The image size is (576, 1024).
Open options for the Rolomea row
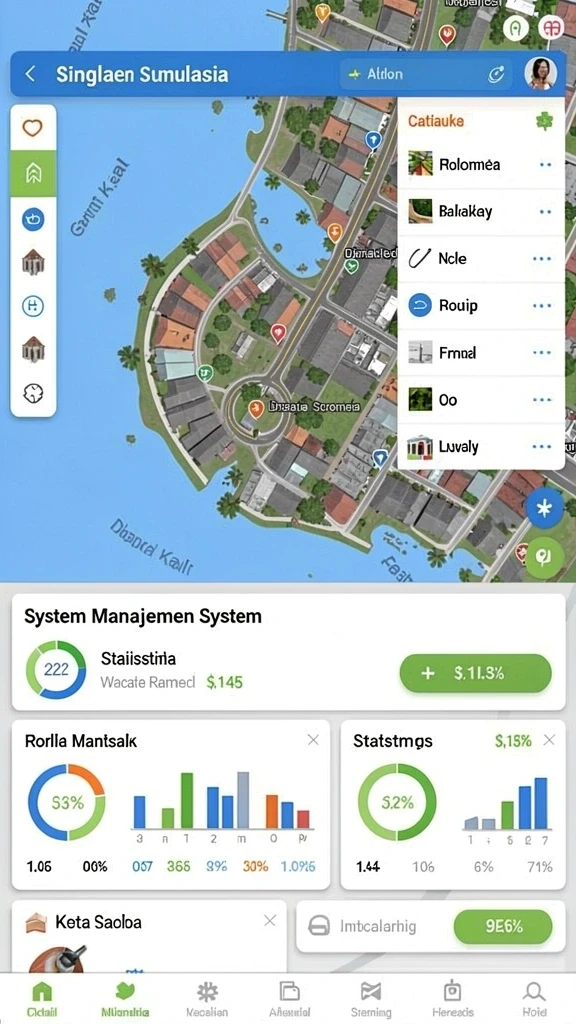(x=545, y=165)
